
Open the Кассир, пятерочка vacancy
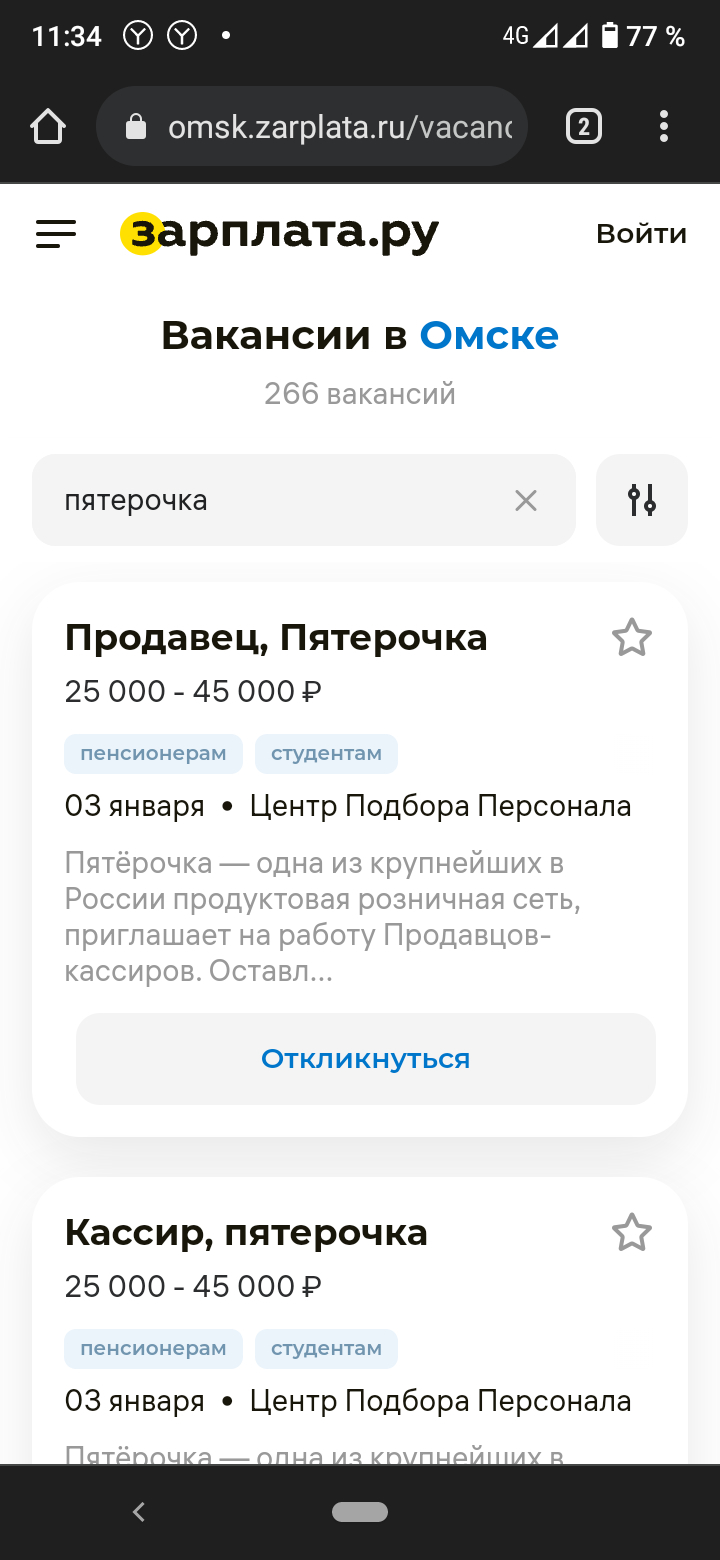click(x=246, y=1233)
